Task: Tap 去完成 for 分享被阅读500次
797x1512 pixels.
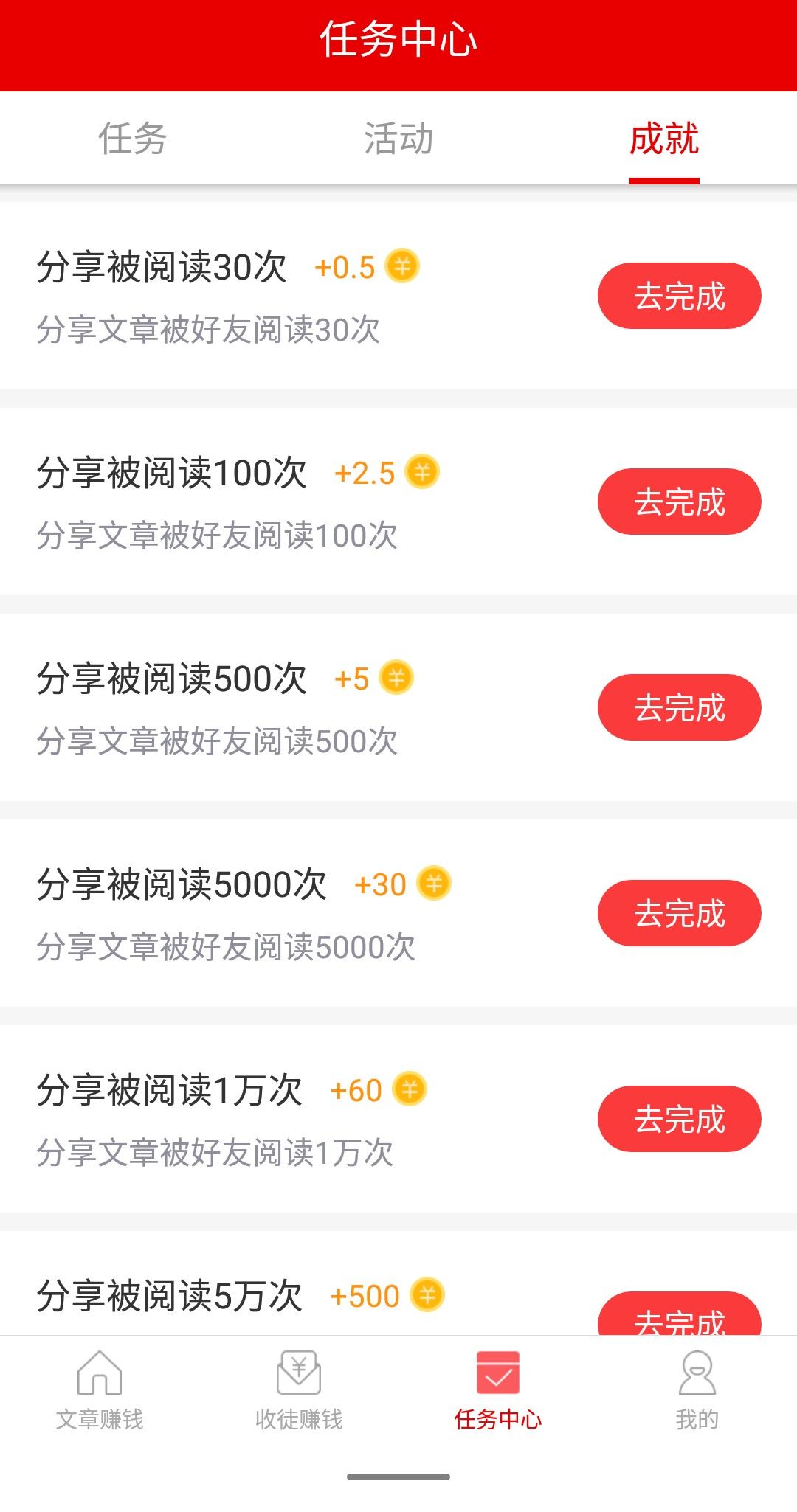Action: (x=678, y=707)
